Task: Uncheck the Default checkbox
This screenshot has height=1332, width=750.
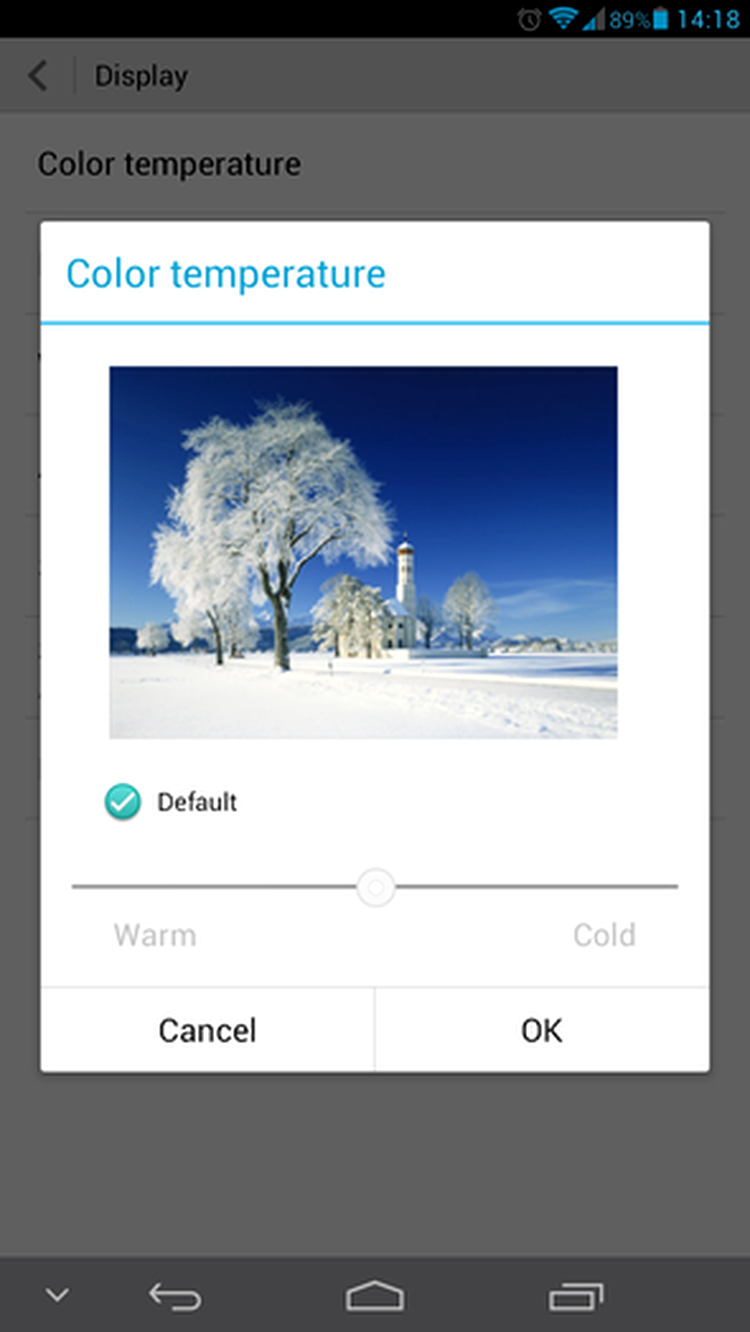Action: (x=123, y=802)
